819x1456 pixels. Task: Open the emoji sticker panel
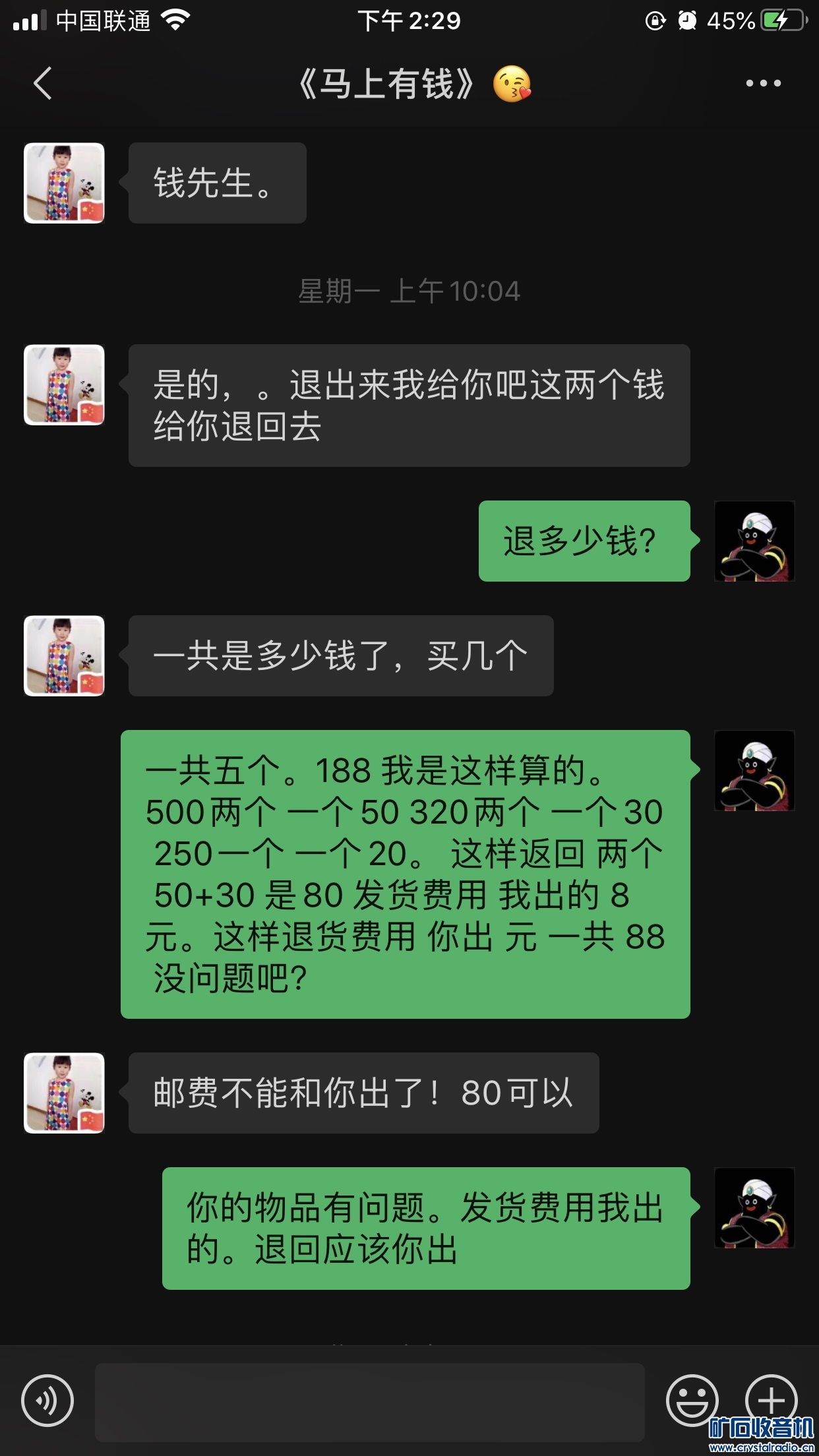692,1400
